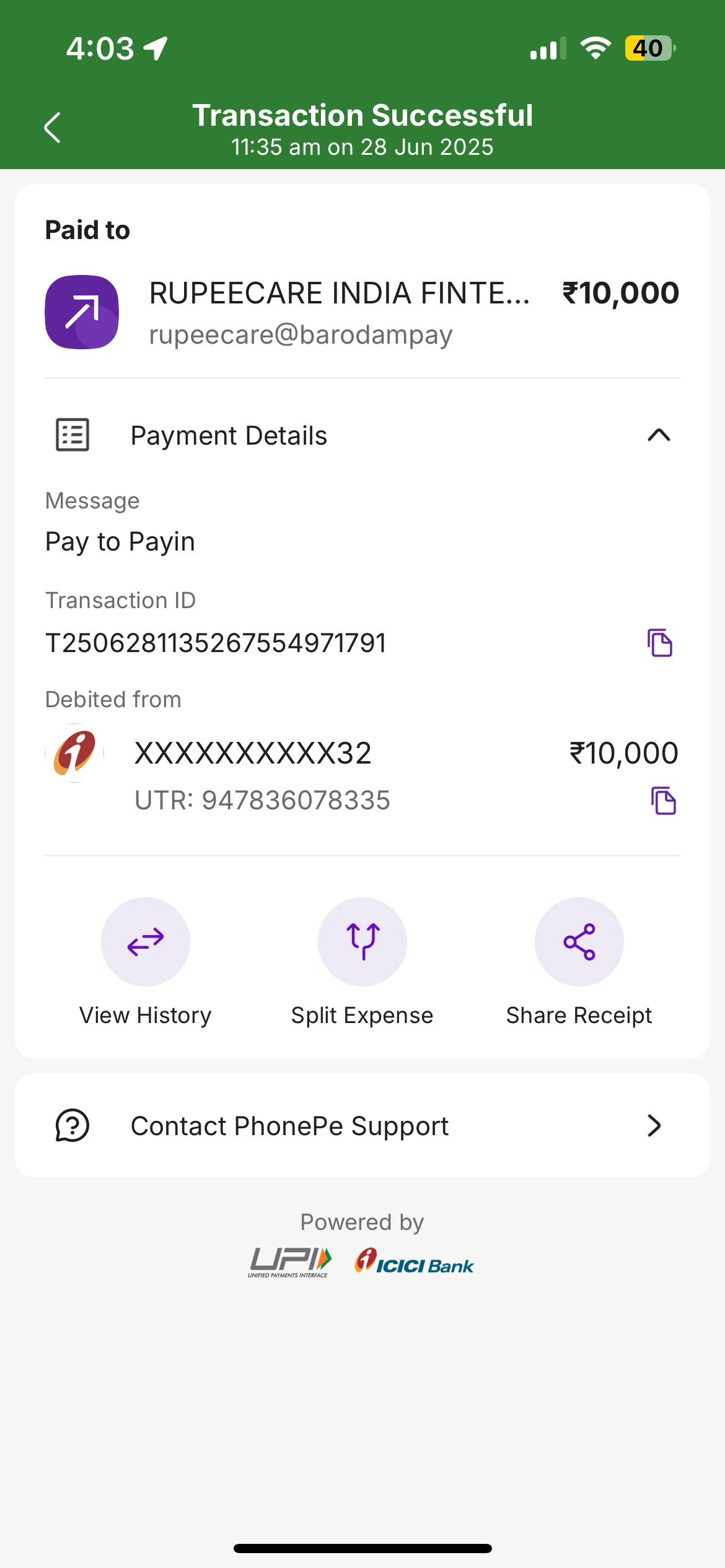The image size is (725, 1568).
Task: Contact PhonePe Support
Action: (x=362, y=1125)
